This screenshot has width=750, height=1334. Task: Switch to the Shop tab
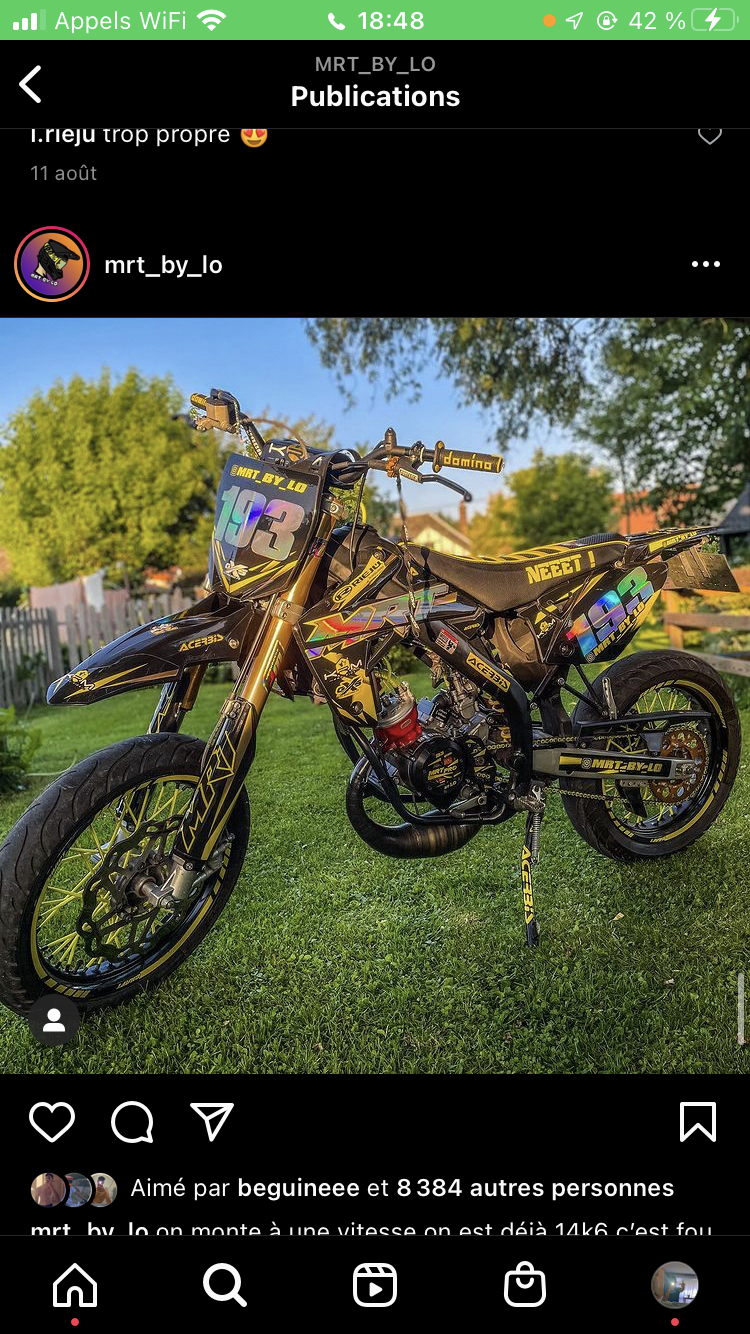point(525,1285)
